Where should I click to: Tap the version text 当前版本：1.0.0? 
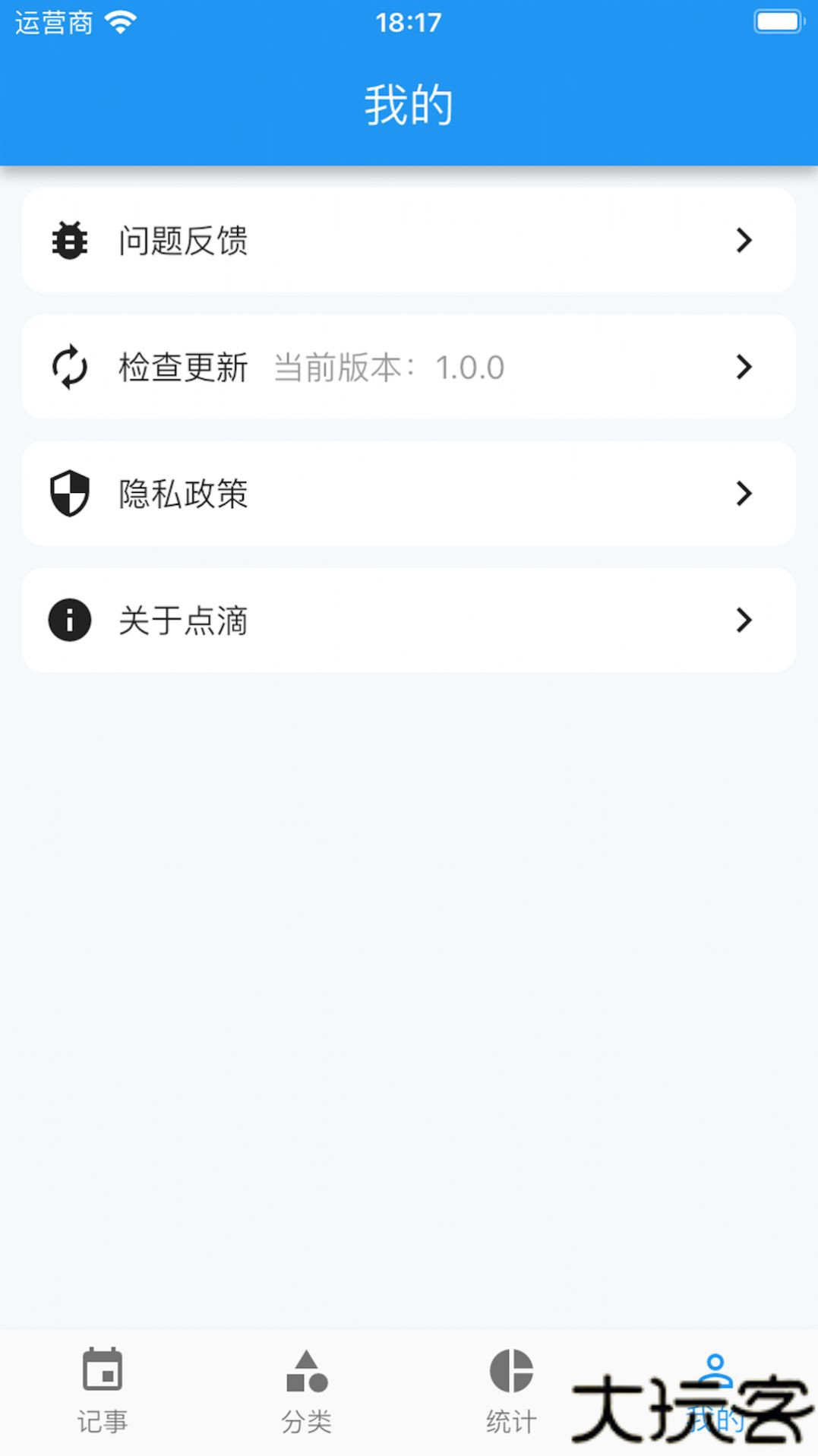point(387,367)
